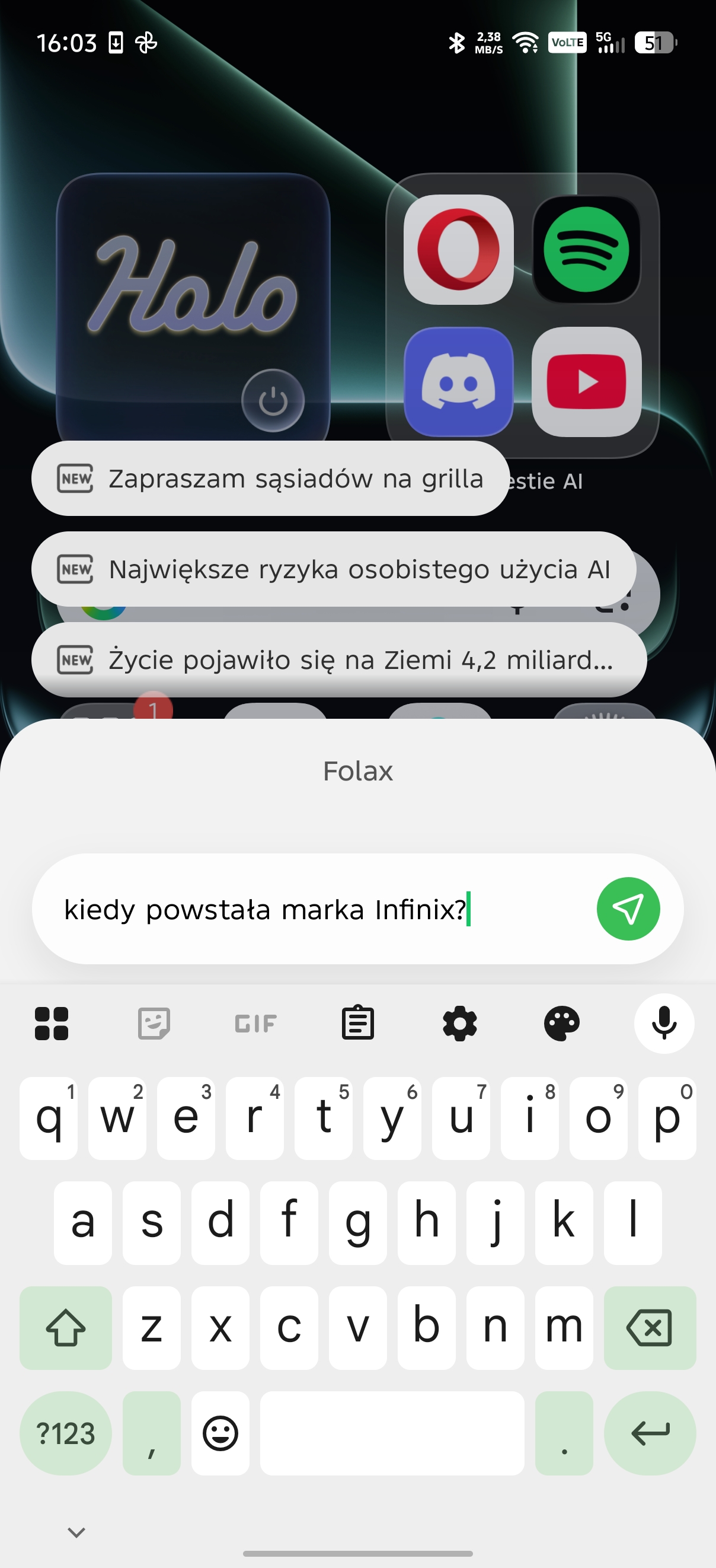The height and width of the screenshot is (1568, 716).
Task: Open the emoji picker key
Action: click(220, 1433)
